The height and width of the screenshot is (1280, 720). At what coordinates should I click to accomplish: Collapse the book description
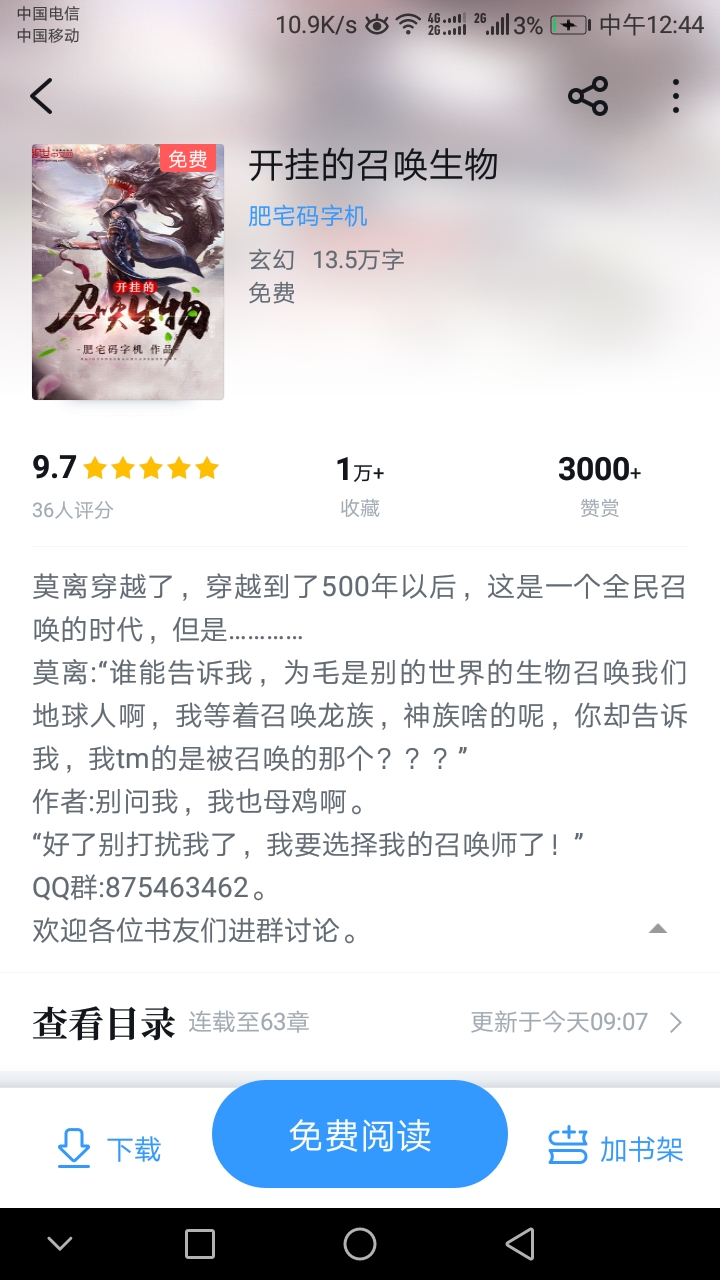tap(657, 929)
